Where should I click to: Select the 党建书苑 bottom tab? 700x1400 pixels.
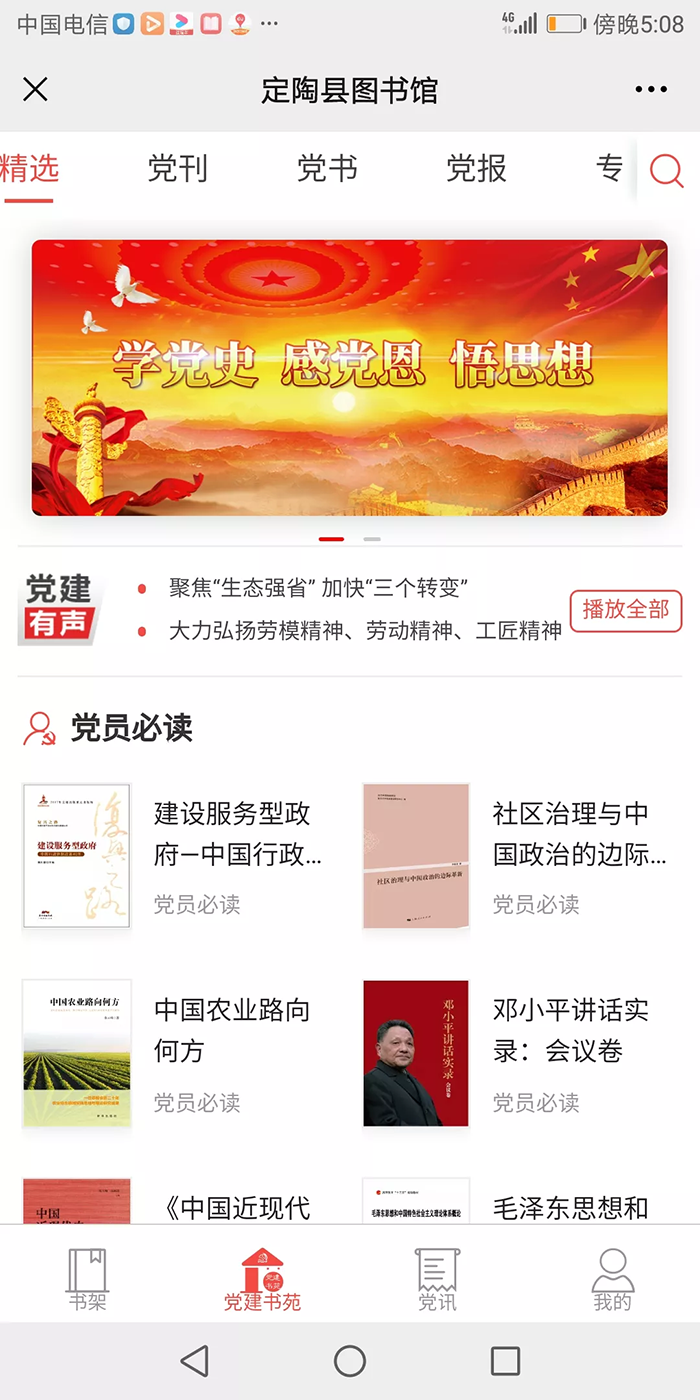click(262, 1280)
